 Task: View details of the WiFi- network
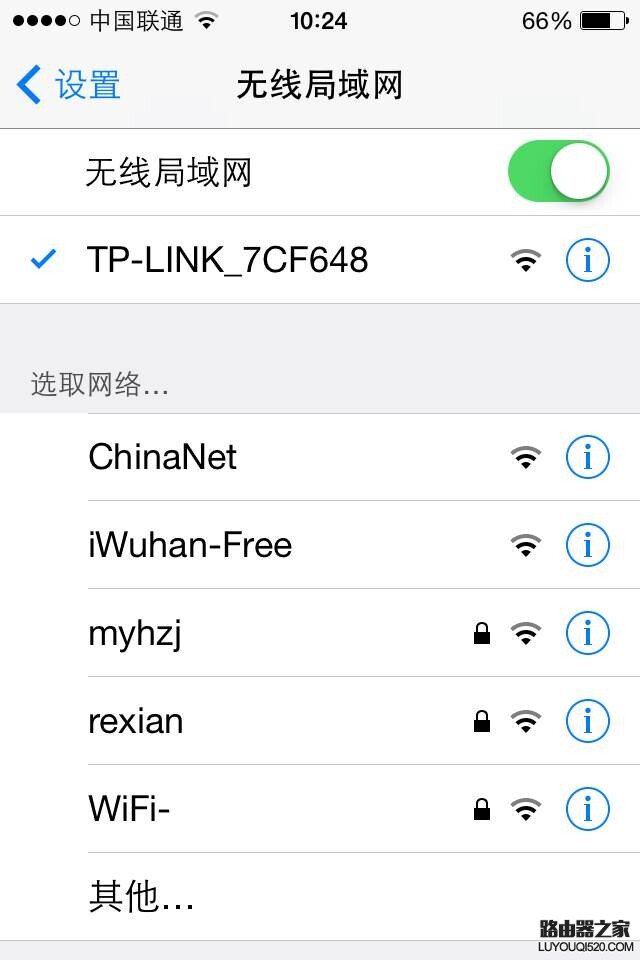click(x=587, y=808)
